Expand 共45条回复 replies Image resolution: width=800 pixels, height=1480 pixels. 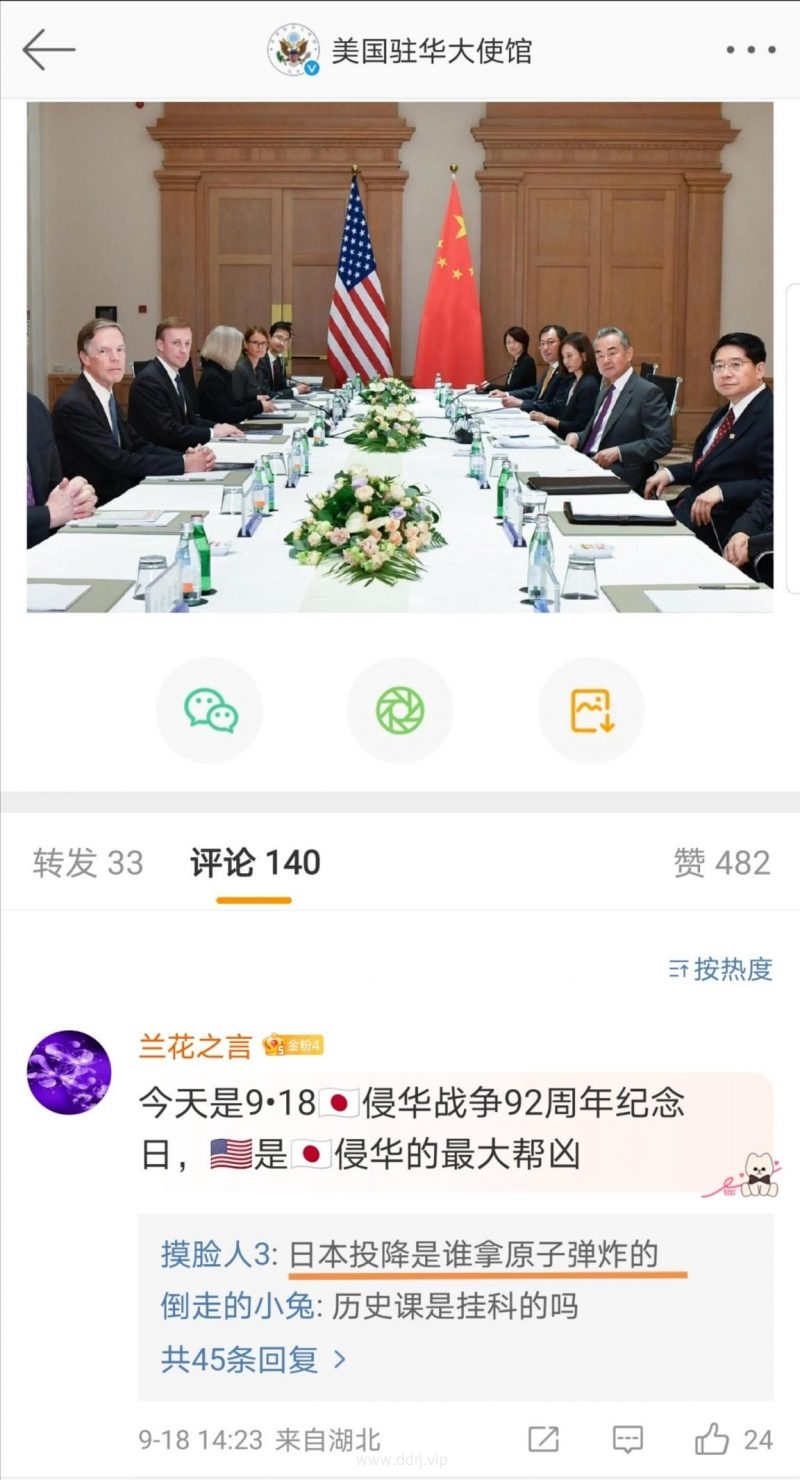pyautogui.click(x=253, y=1359)
